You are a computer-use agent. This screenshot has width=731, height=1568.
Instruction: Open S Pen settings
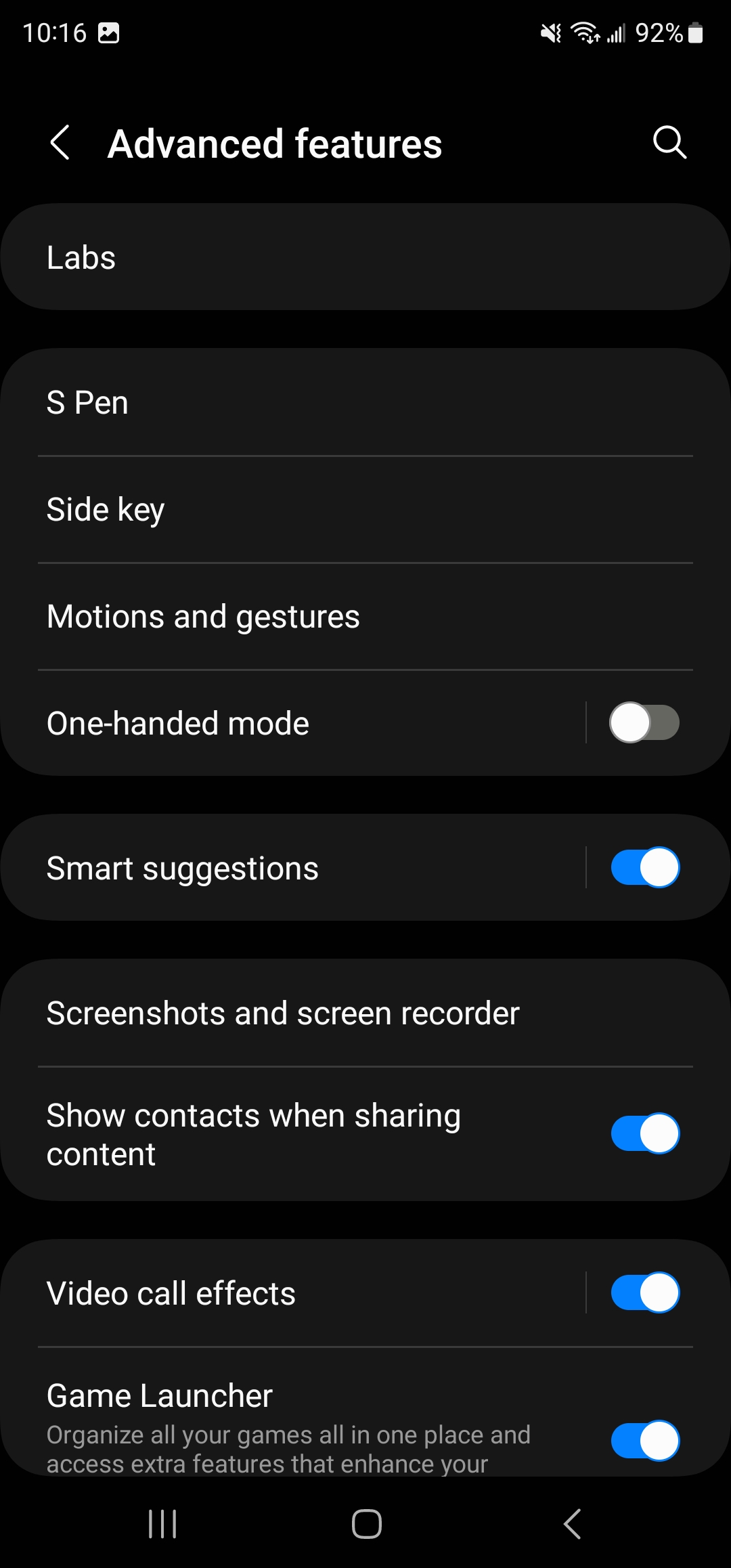(x=365, y=403)
